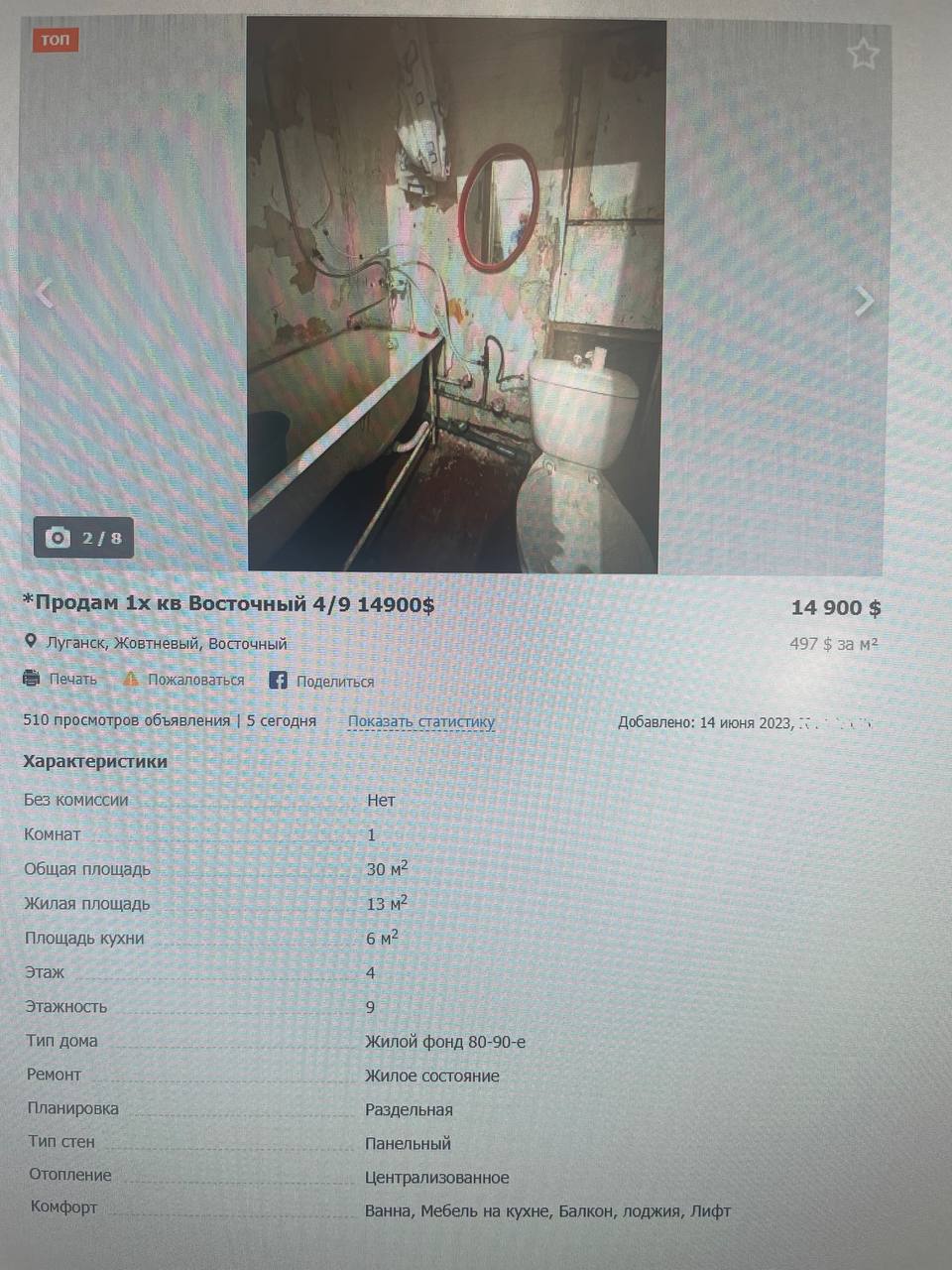Show next photo of the apartment

(865, 300)
